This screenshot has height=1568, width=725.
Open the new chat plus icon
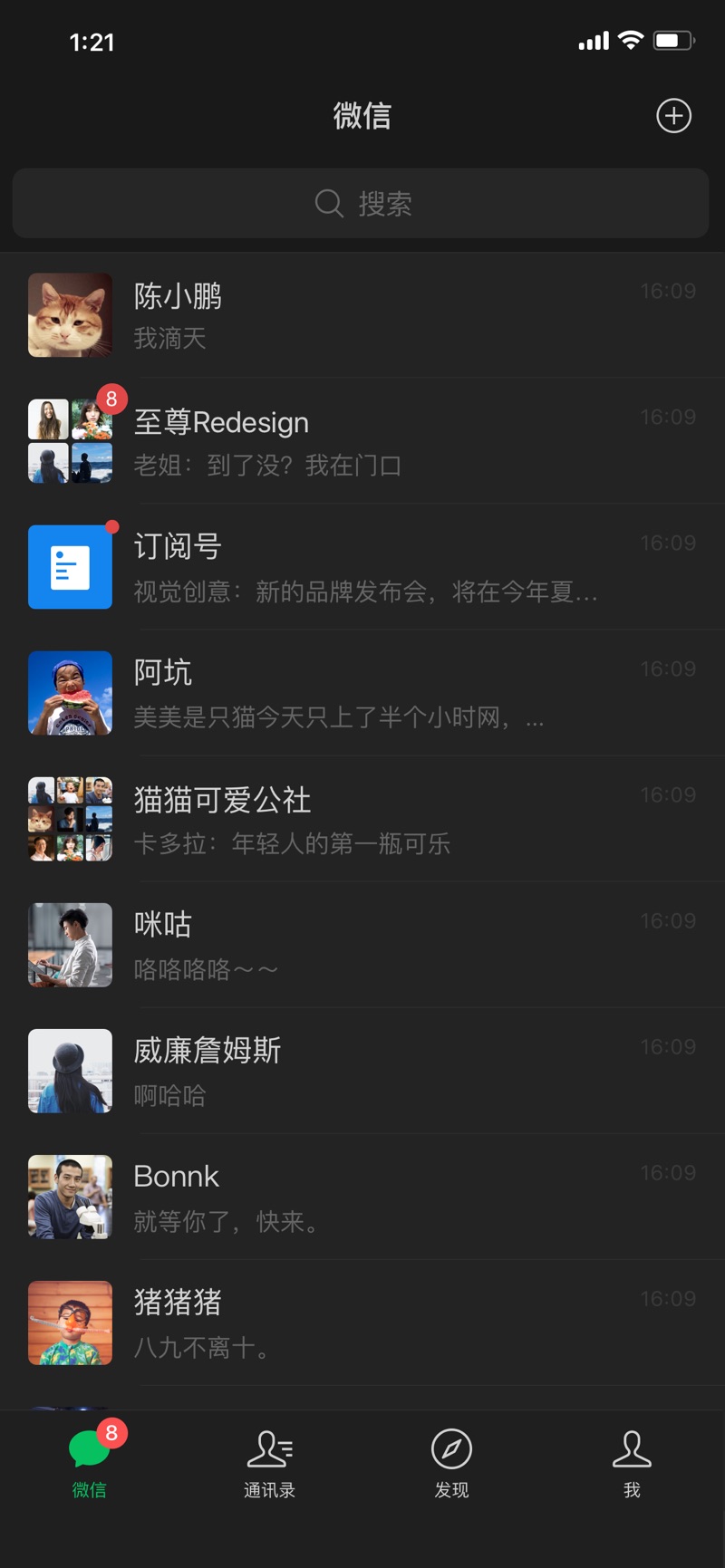pyautogui.click(x=673, y=115)
